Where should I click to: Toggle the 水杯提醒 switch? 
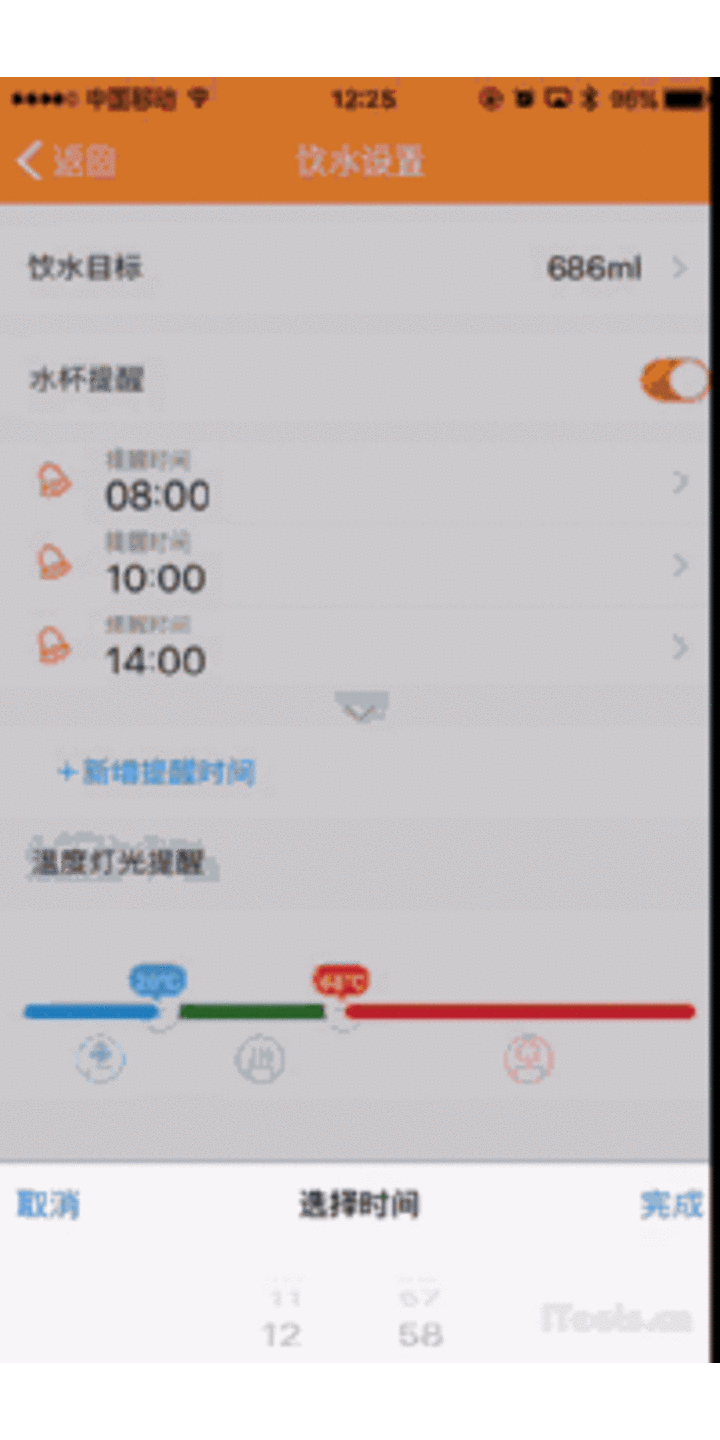(x=673, y=381)
